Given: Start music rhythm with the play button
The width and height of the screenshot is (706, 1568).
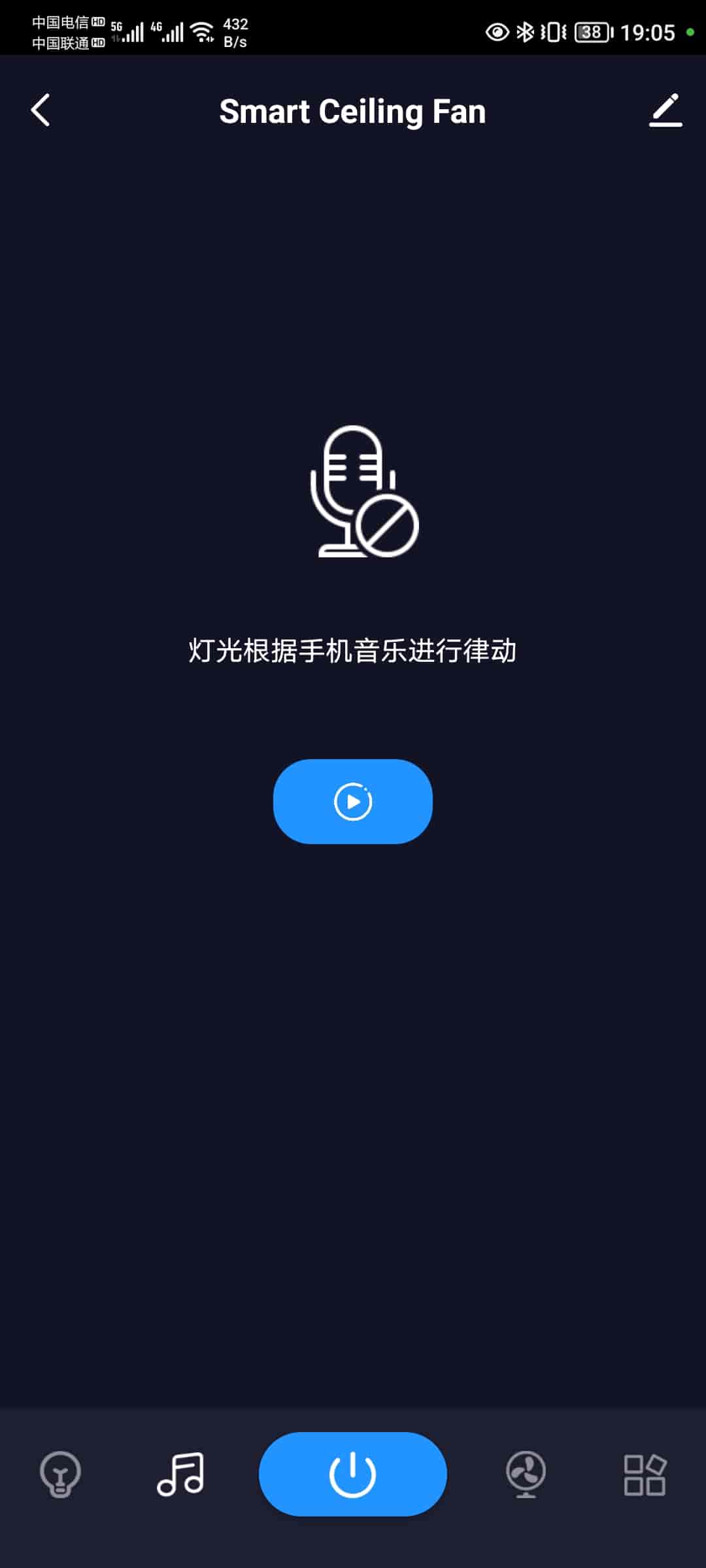Looking at the screenshot, I should coord(353,801).
